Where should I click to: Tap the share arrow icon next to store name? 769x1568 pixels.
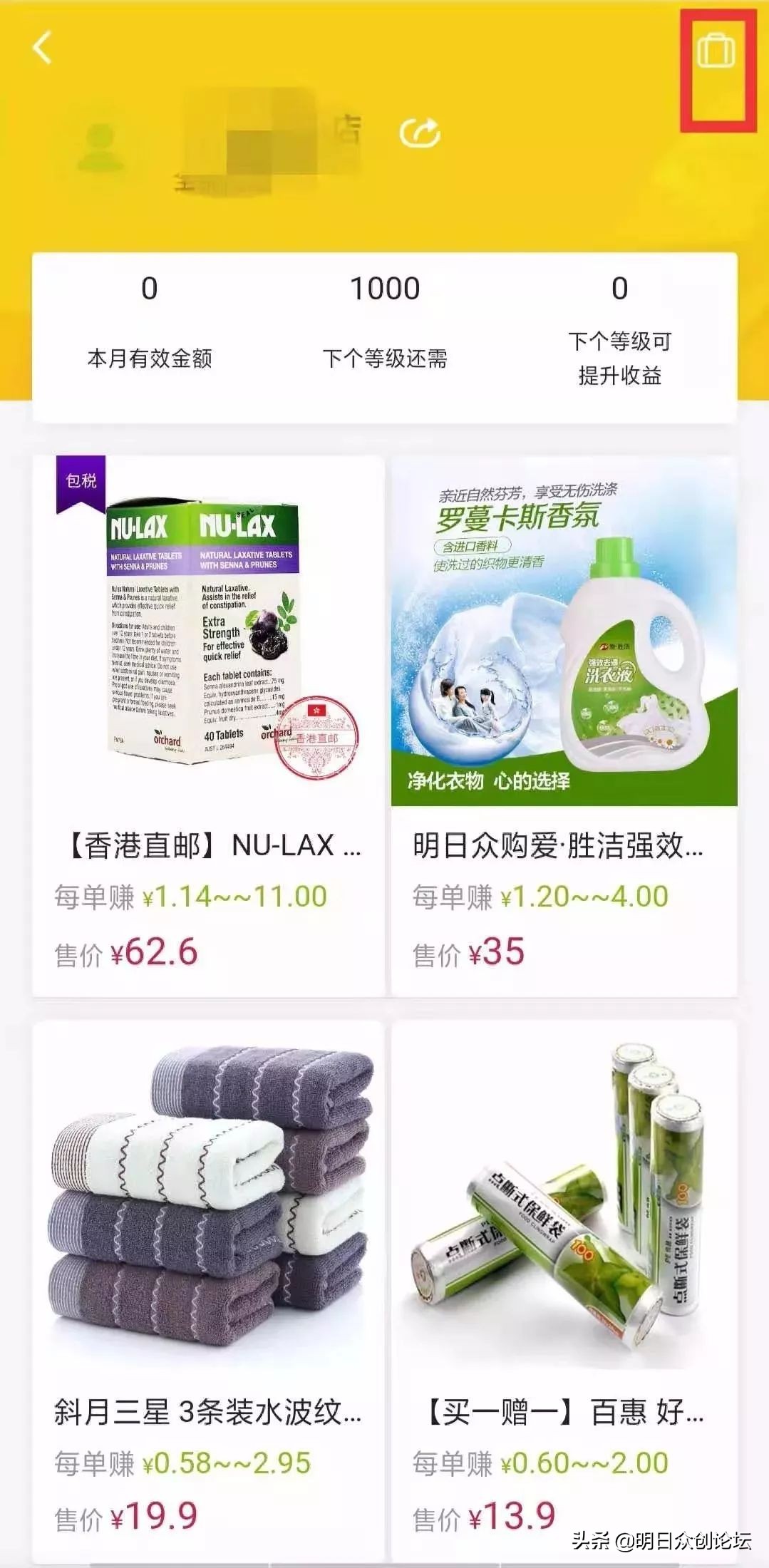(420, 133)
